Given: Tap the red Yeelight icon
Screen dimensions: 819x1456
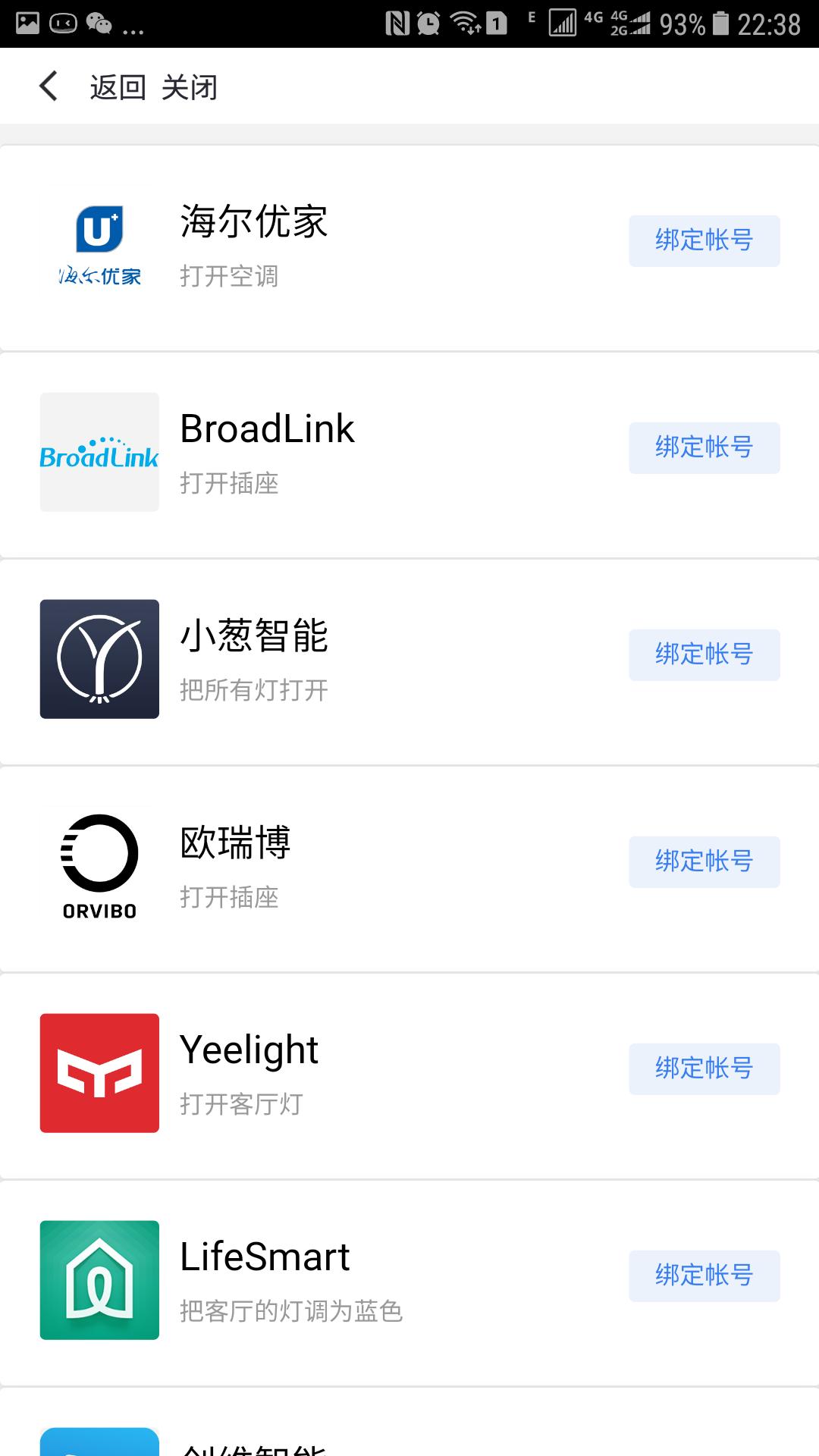Looking at the screenshot, I should point(99,1072).
